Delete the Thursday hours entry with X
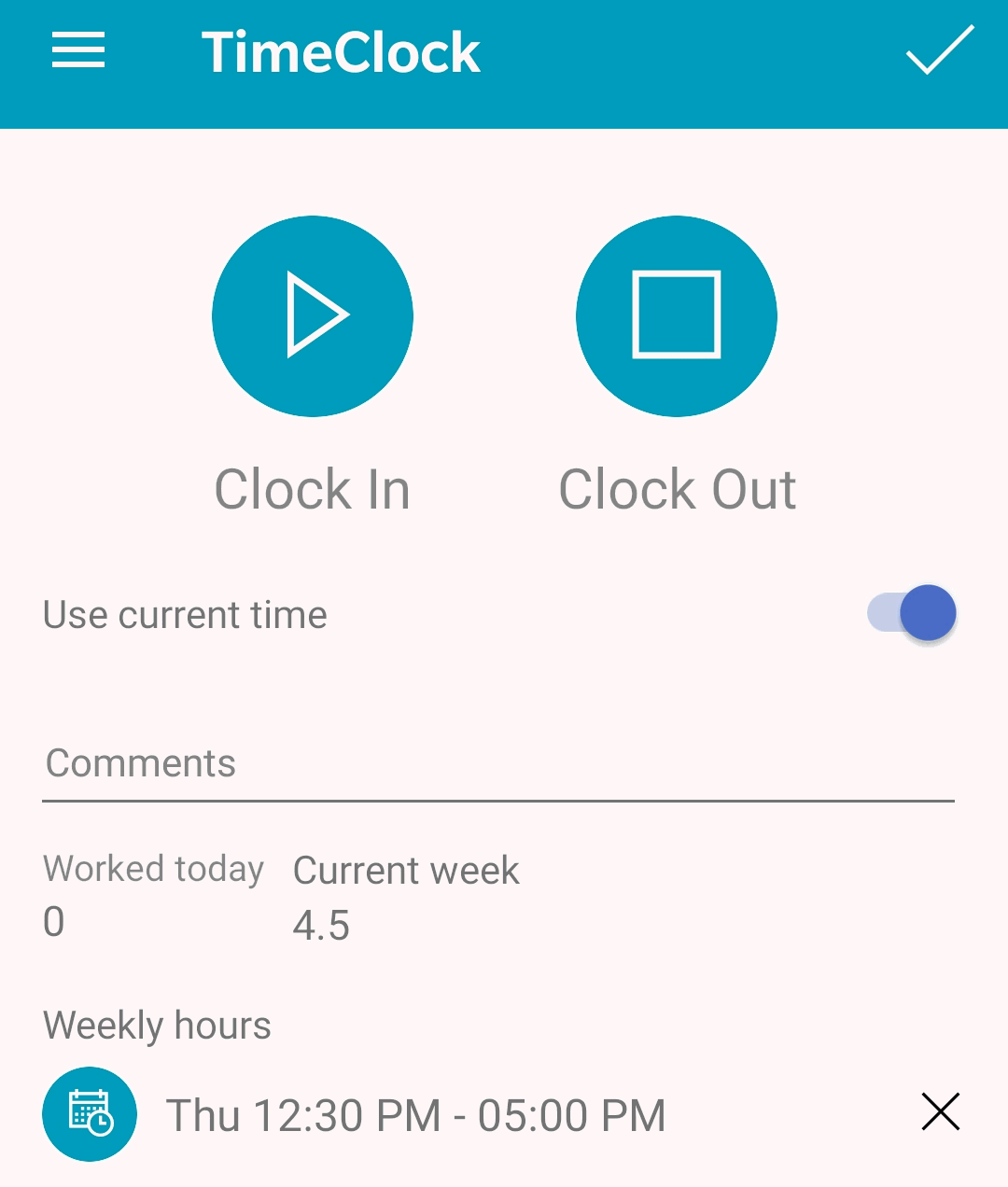This screenshot has height=1187, width=1008. pos(940,1112)
